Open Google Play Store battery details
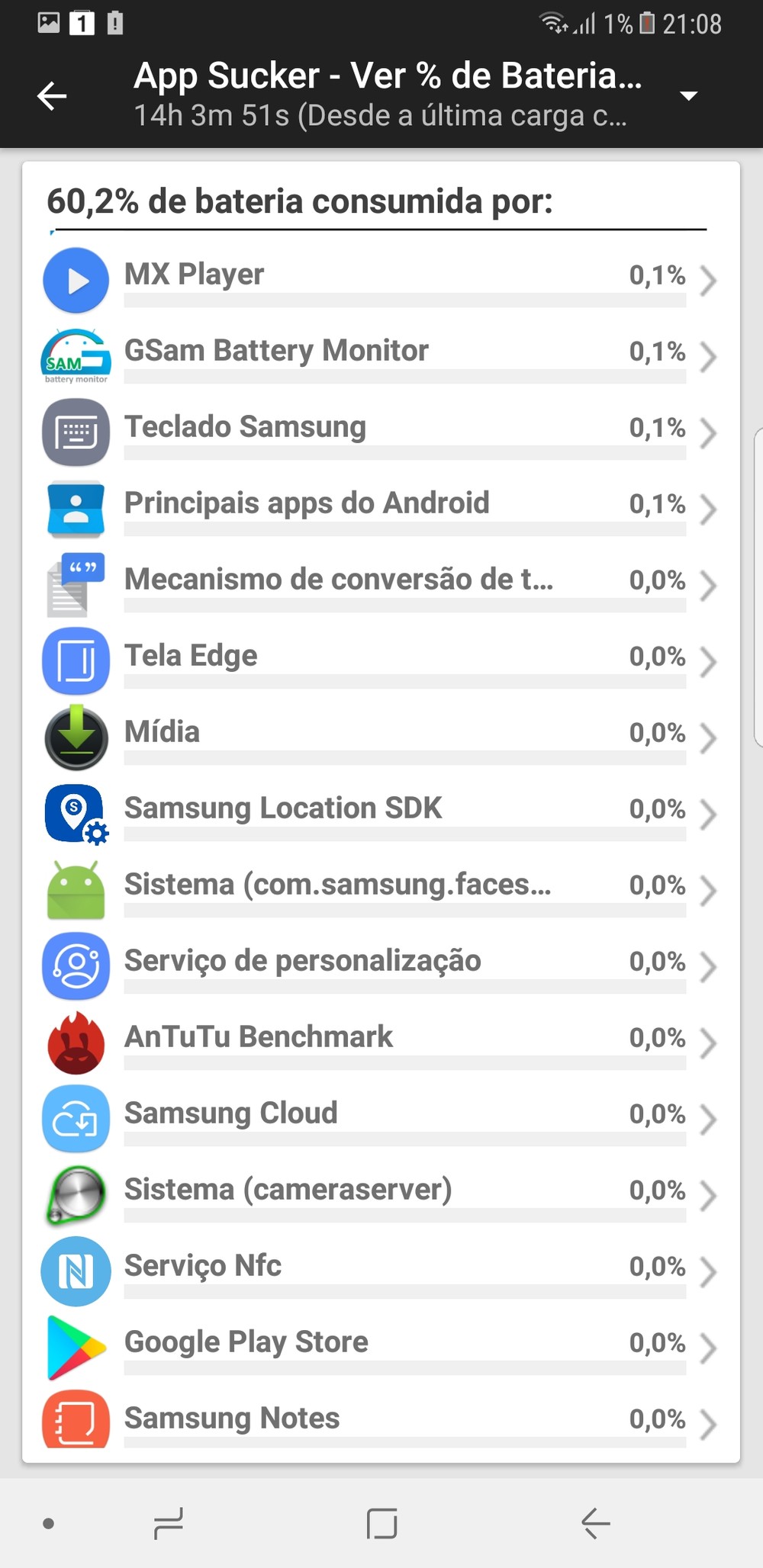 tap(381, 1347)
